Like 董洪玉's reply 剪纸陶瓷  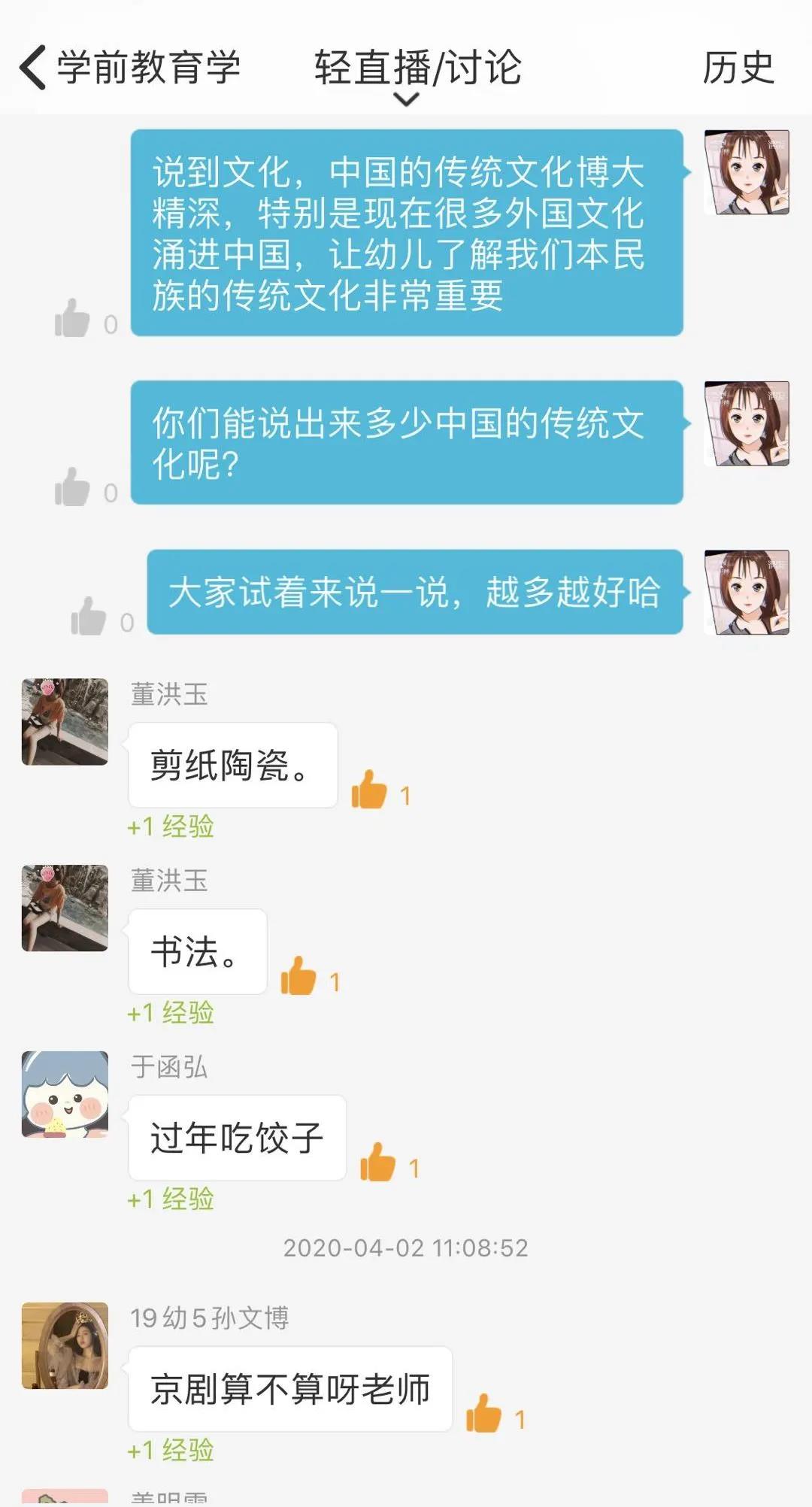(x=369, y=790)
